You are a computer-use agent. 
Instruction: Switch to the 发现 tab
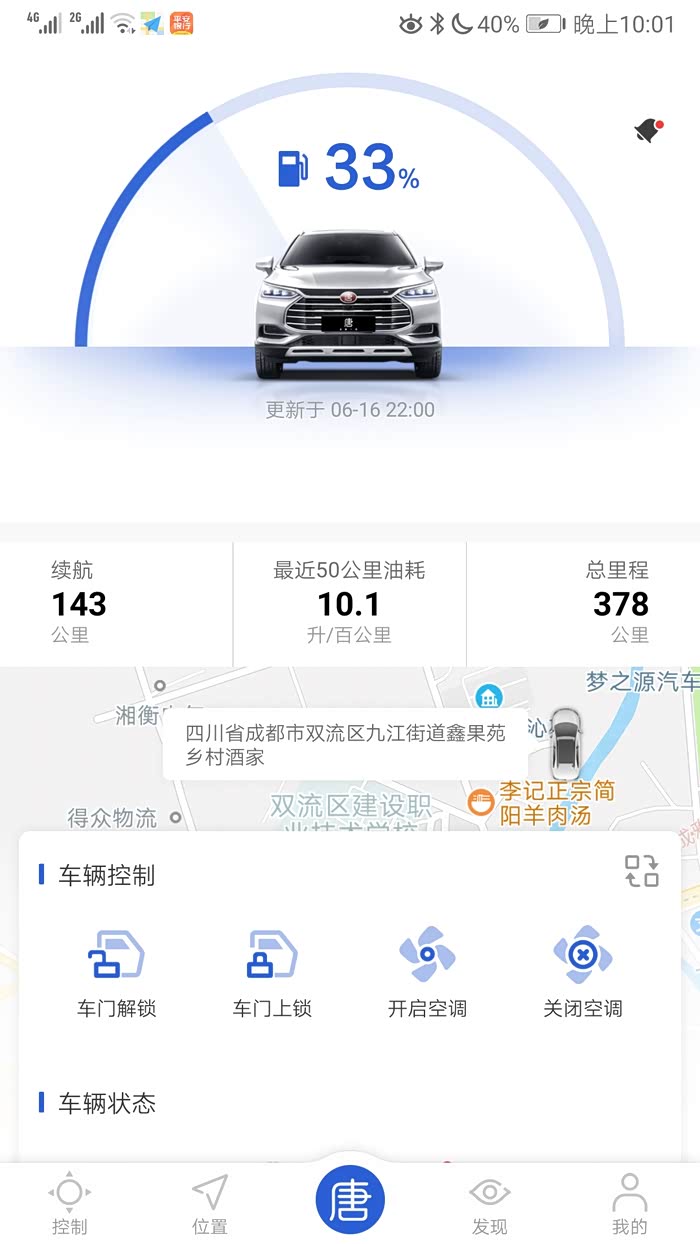click(x=490, y=1203)
